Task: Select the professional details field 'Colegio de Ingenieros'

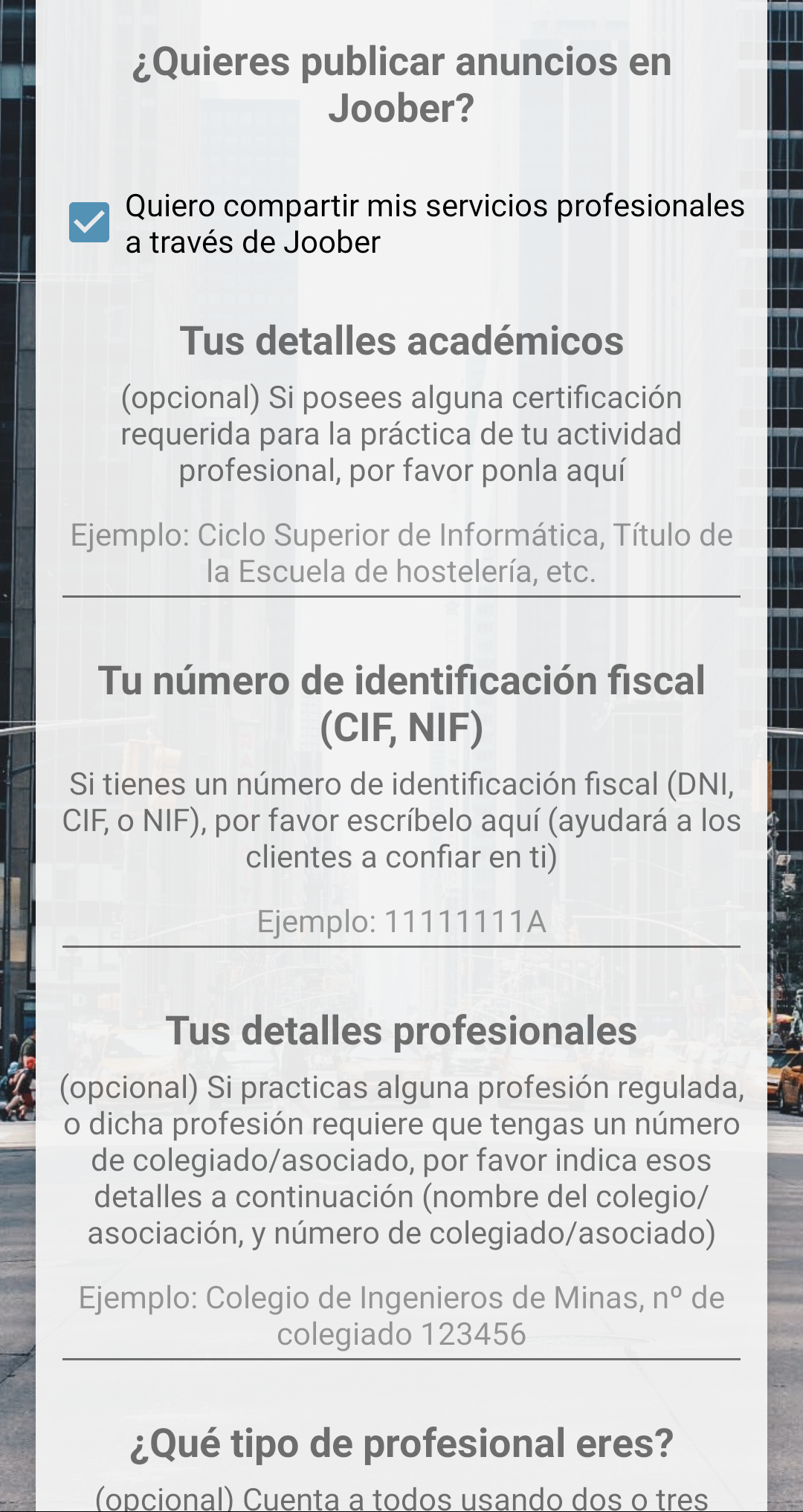Action: 401,1316
